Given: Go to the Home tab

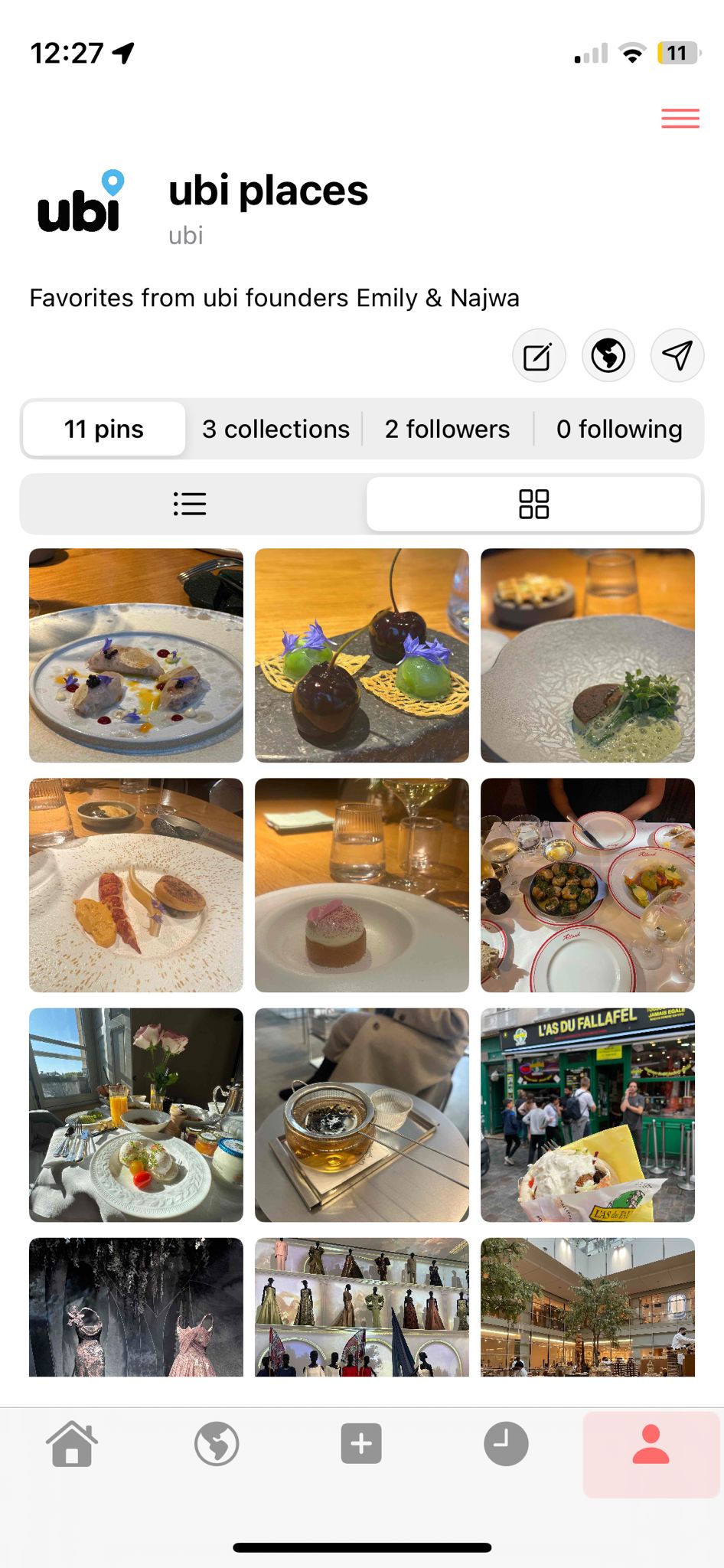Looking at the screenshot, I should pos(72,1444).
